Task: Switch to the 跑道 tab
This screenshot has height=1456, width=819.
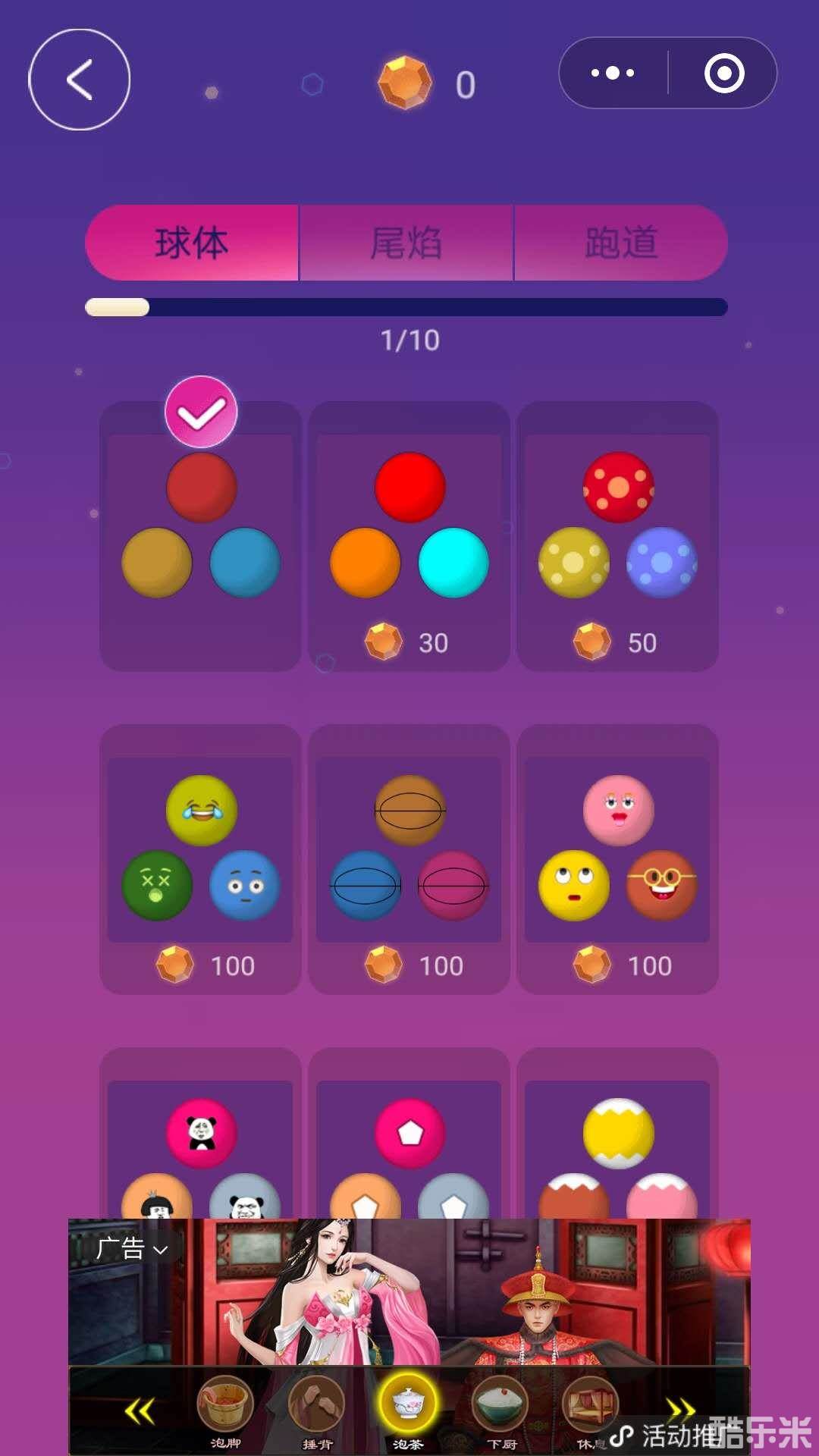Action: 621,243
